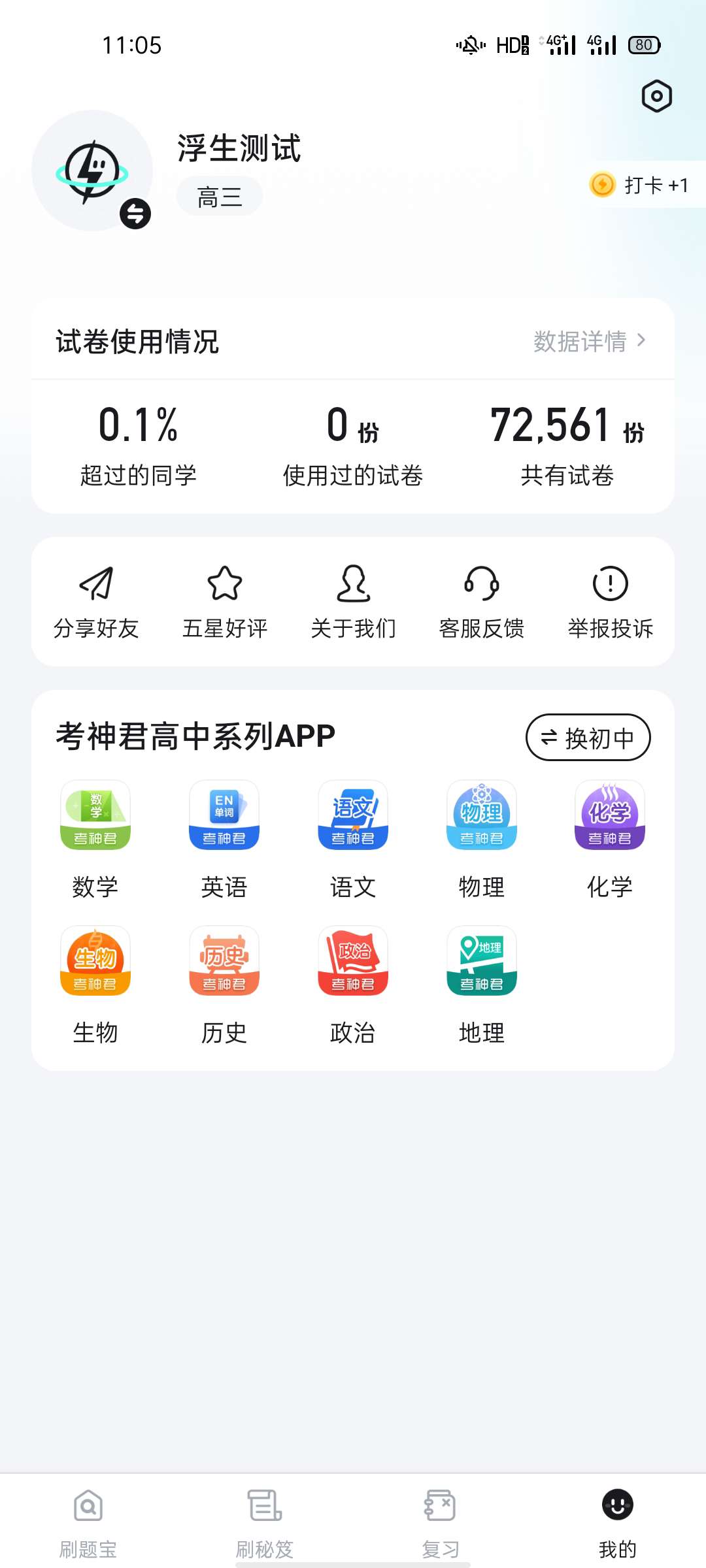706x1568 pixels.
Task: Open the 物理 app
Action: (482, 815)
